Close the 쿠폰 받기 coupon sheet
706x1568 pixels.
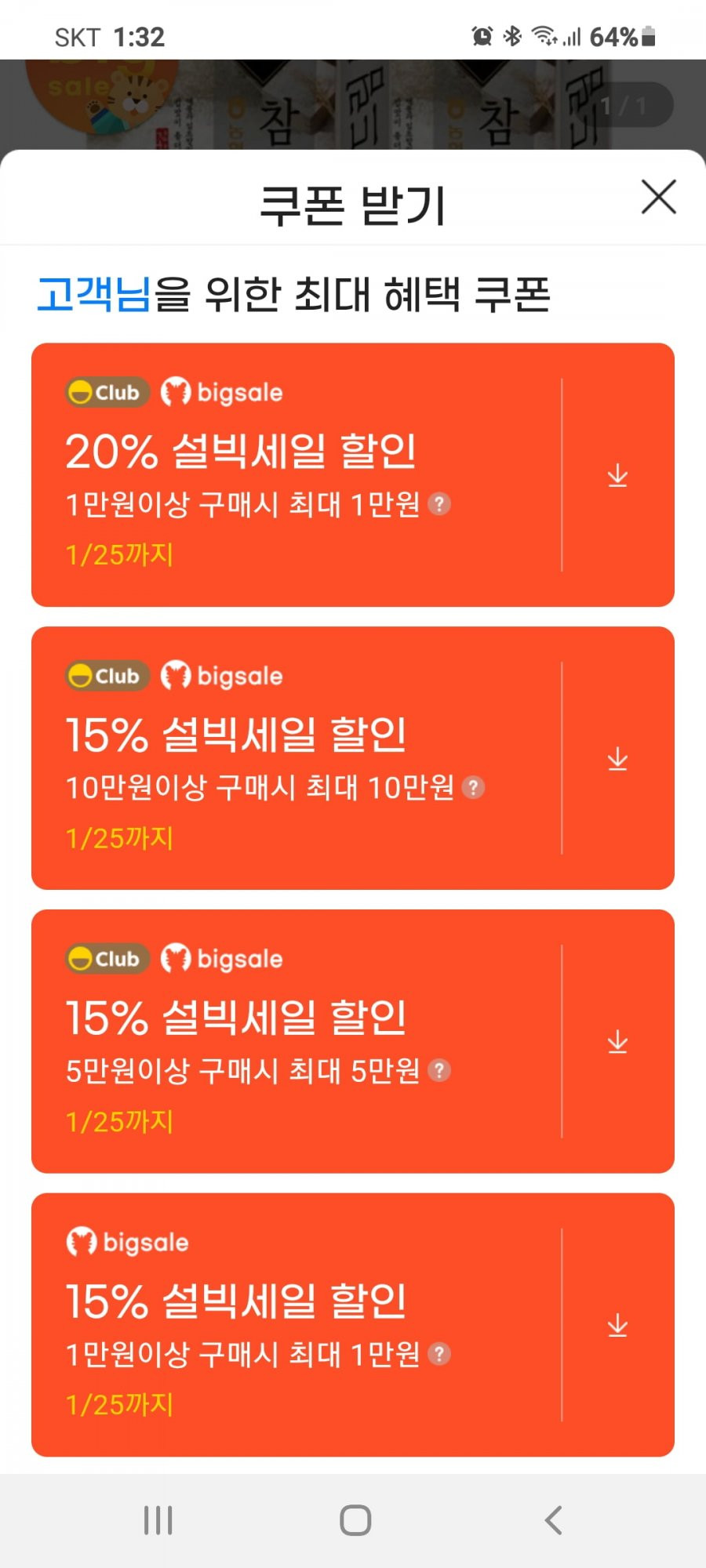pyautogui.click(x=658, y=197)
